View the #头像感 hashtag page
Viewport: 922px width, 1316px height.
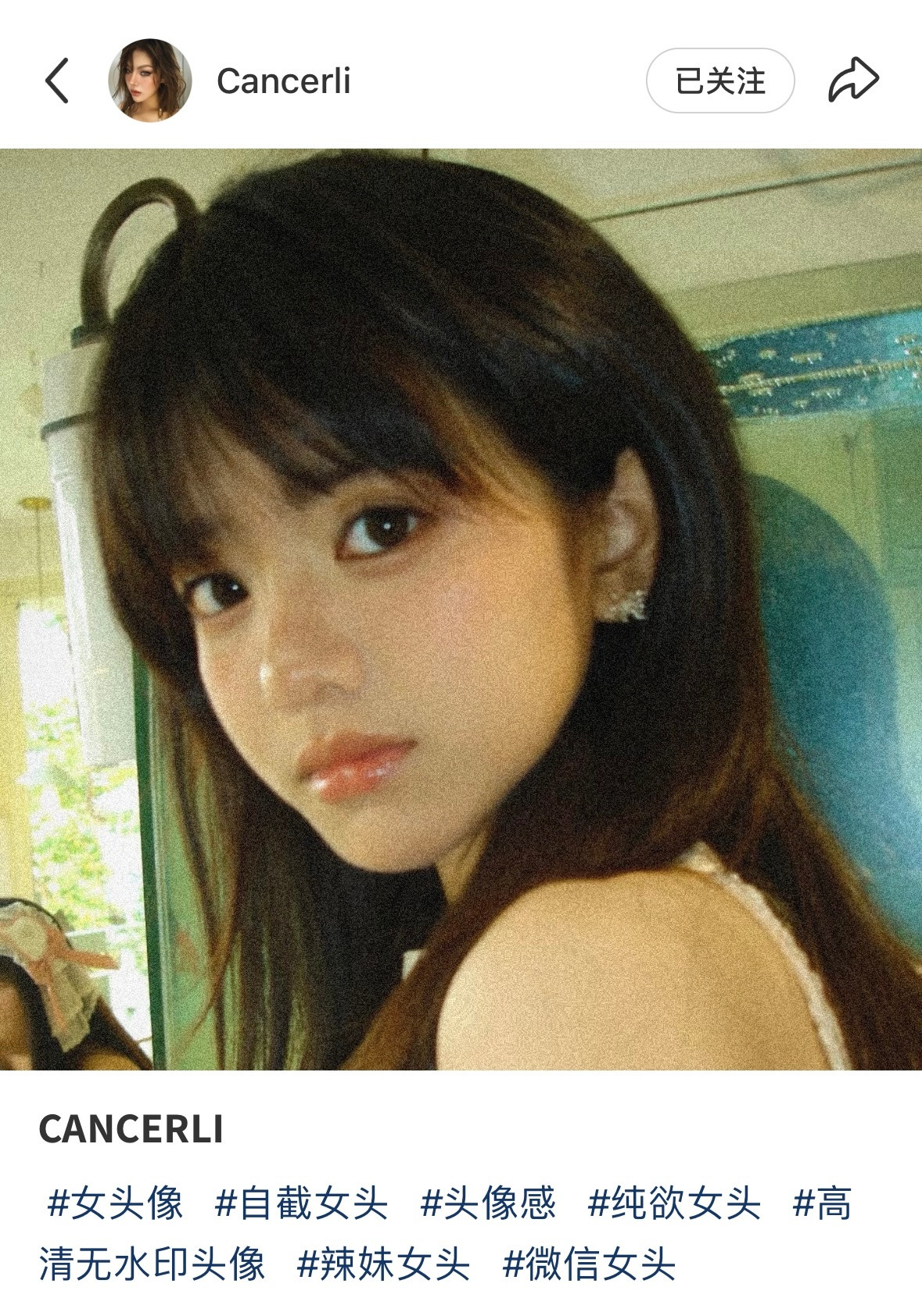click(x=488, y=1203)
